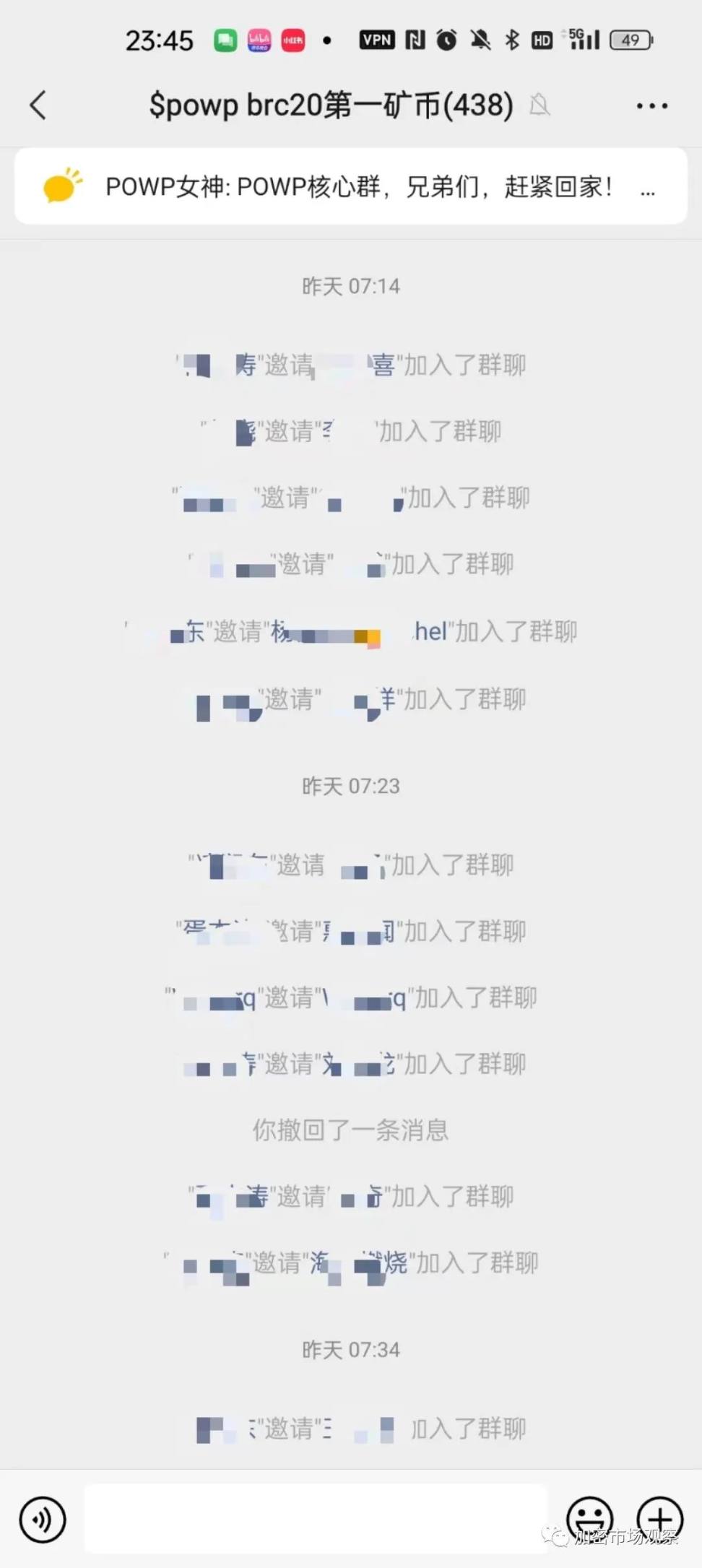
Task: Focus the message text field
Action: [316, 1518]
